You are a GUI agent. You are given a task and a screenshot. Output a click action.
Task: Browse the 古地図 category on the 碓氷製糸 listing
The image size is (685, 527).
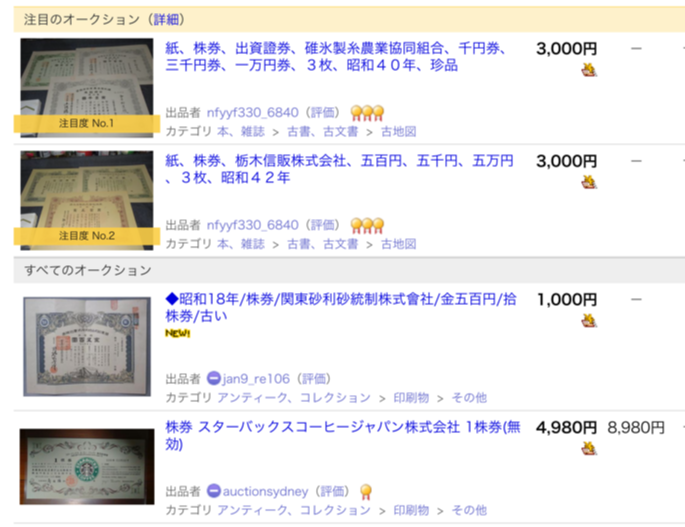[400, 131]
